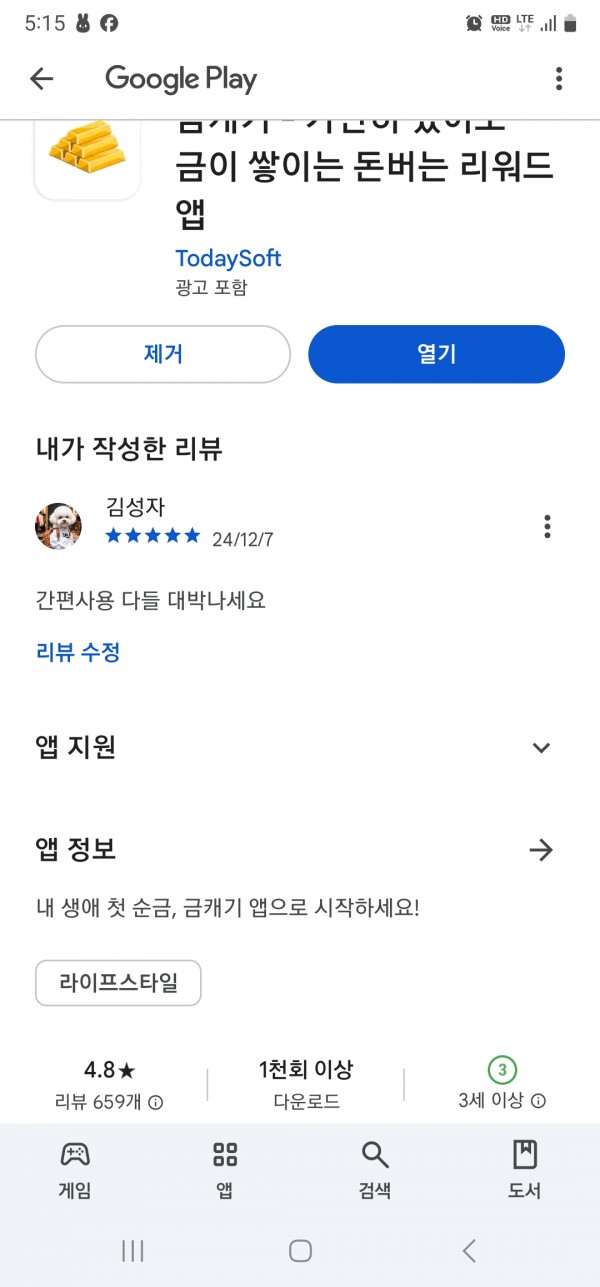600x1287 pixels.
Task: Open 앱 정보 details arrow
Action: (x=541, y=850)
